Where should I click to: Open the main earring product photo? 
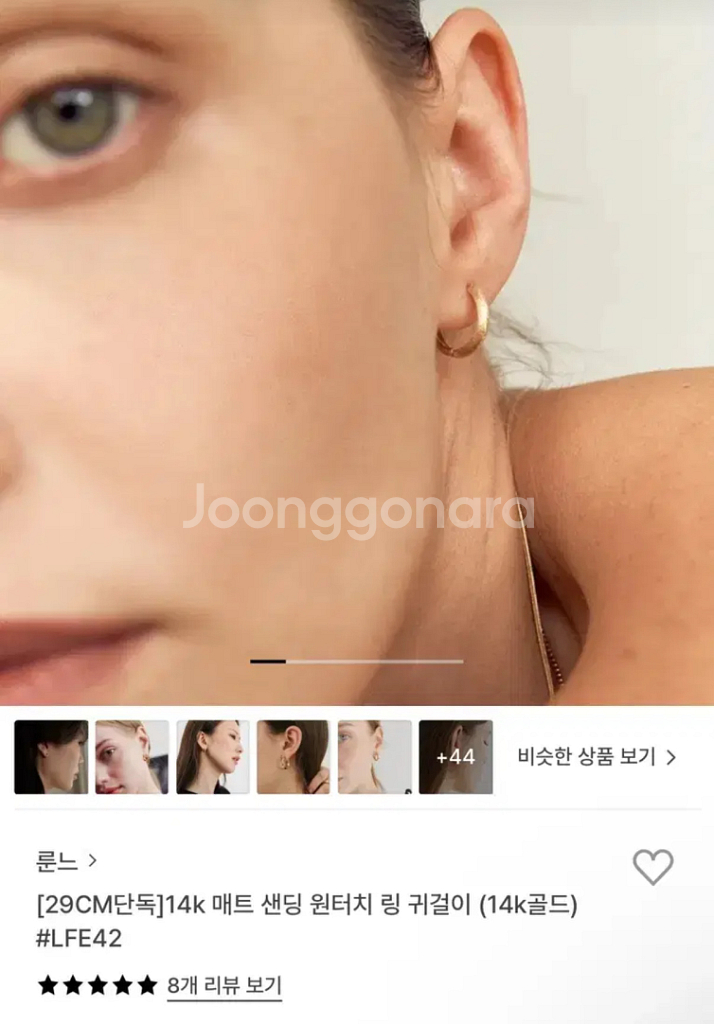point(357,353)
